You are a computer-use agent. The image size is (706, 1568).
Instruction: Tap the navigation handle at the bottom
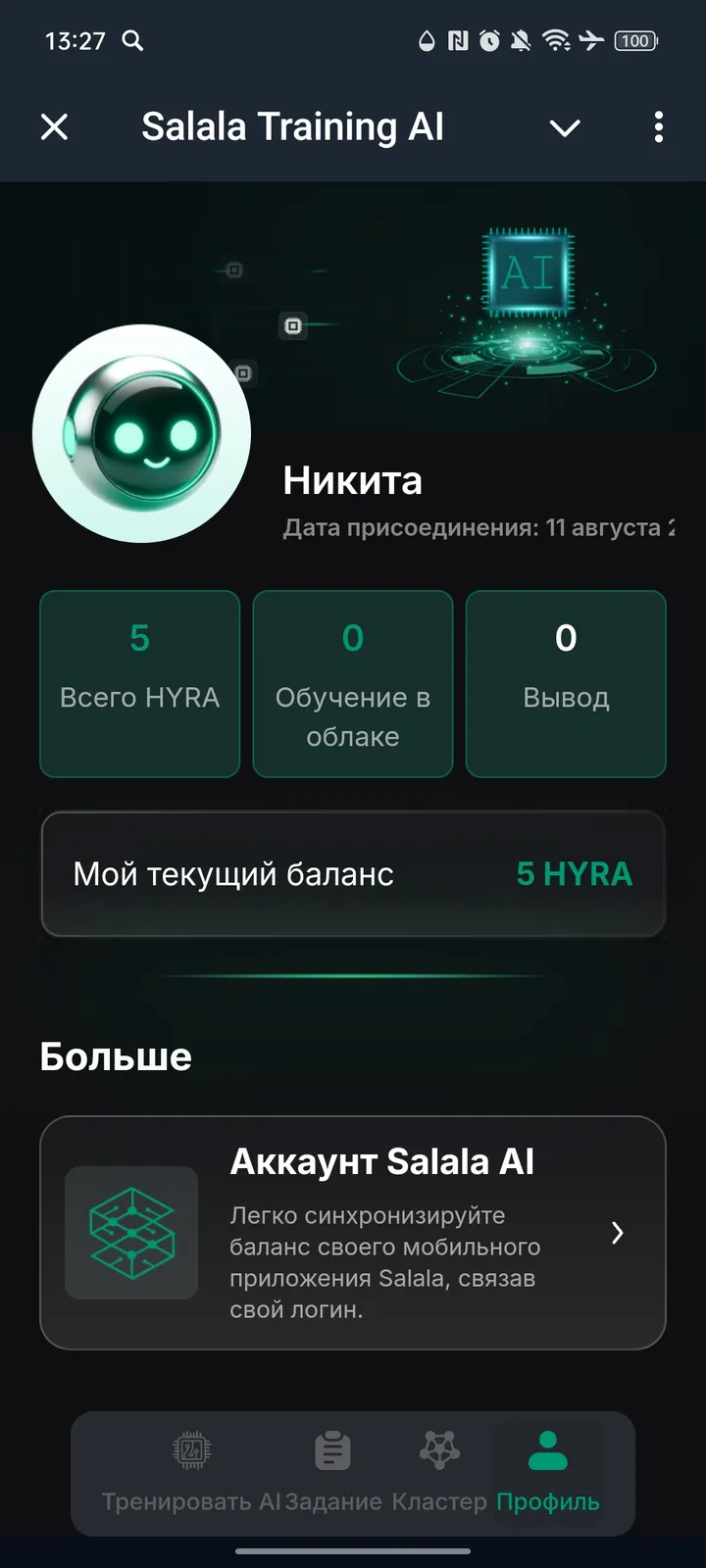point(353,1552)
